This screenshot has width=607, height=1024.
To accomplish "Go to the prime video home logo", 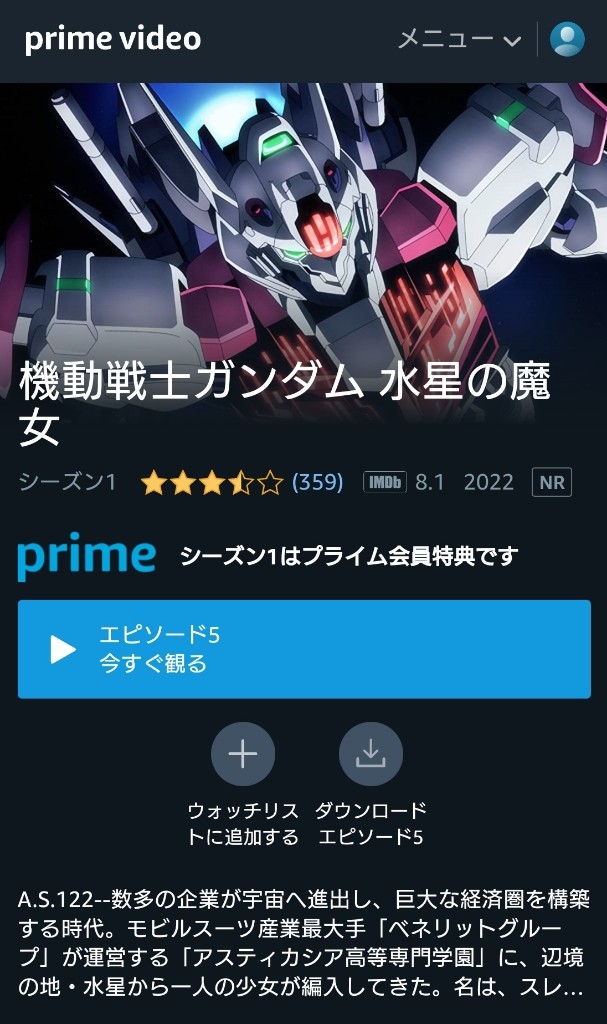I will [x=113, y=40].
